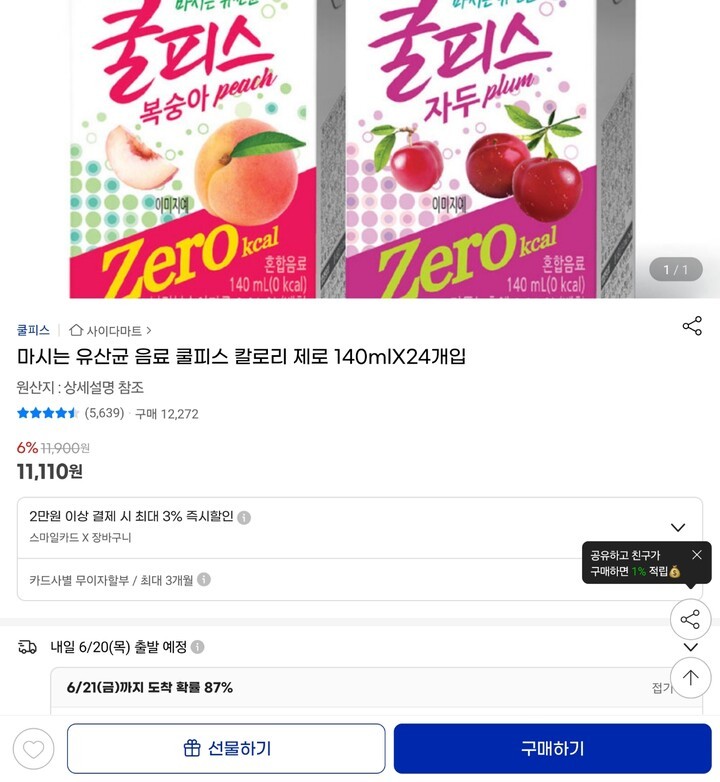Jump back to top with arrow button

click(690, 678)
